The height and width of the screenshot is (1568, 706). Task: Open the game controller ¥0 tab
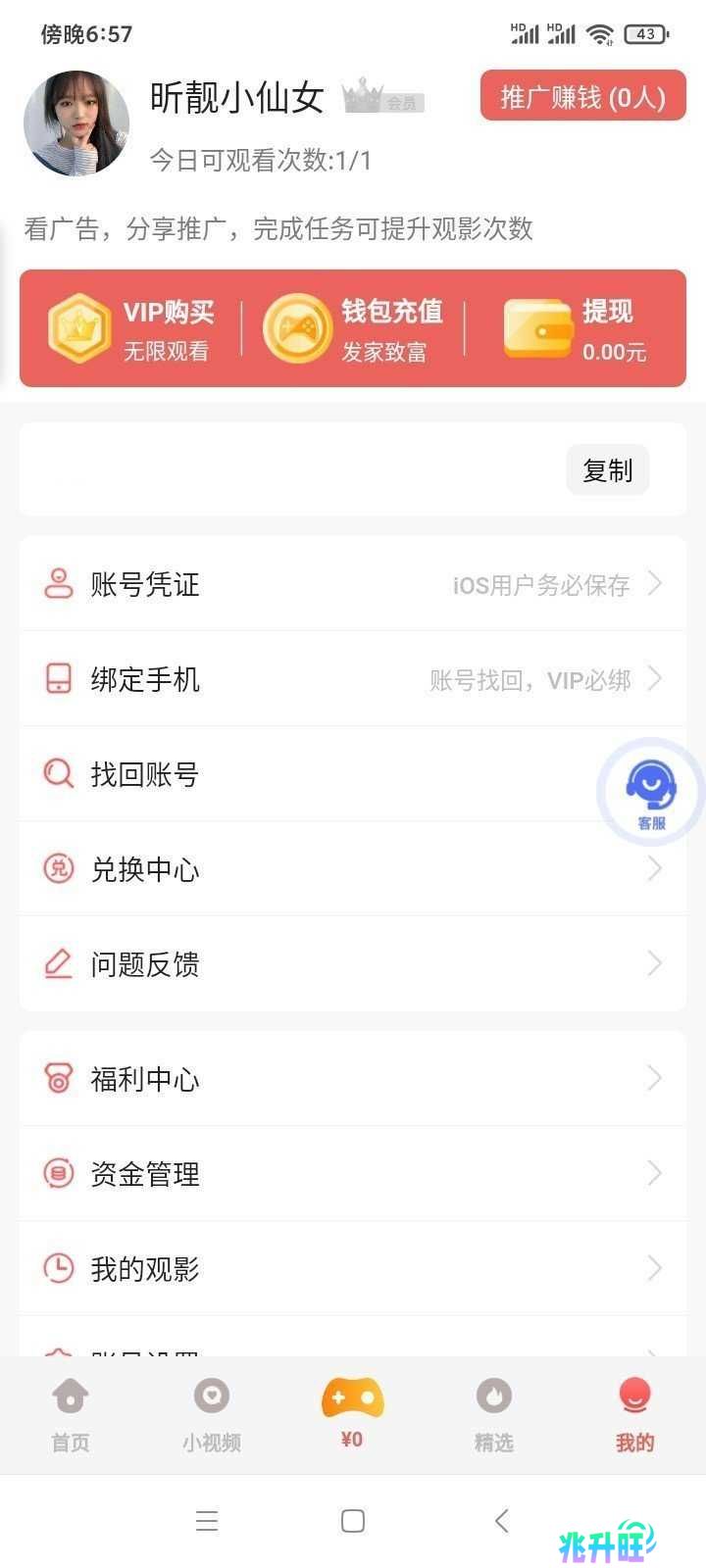(x=353, y=1411)
